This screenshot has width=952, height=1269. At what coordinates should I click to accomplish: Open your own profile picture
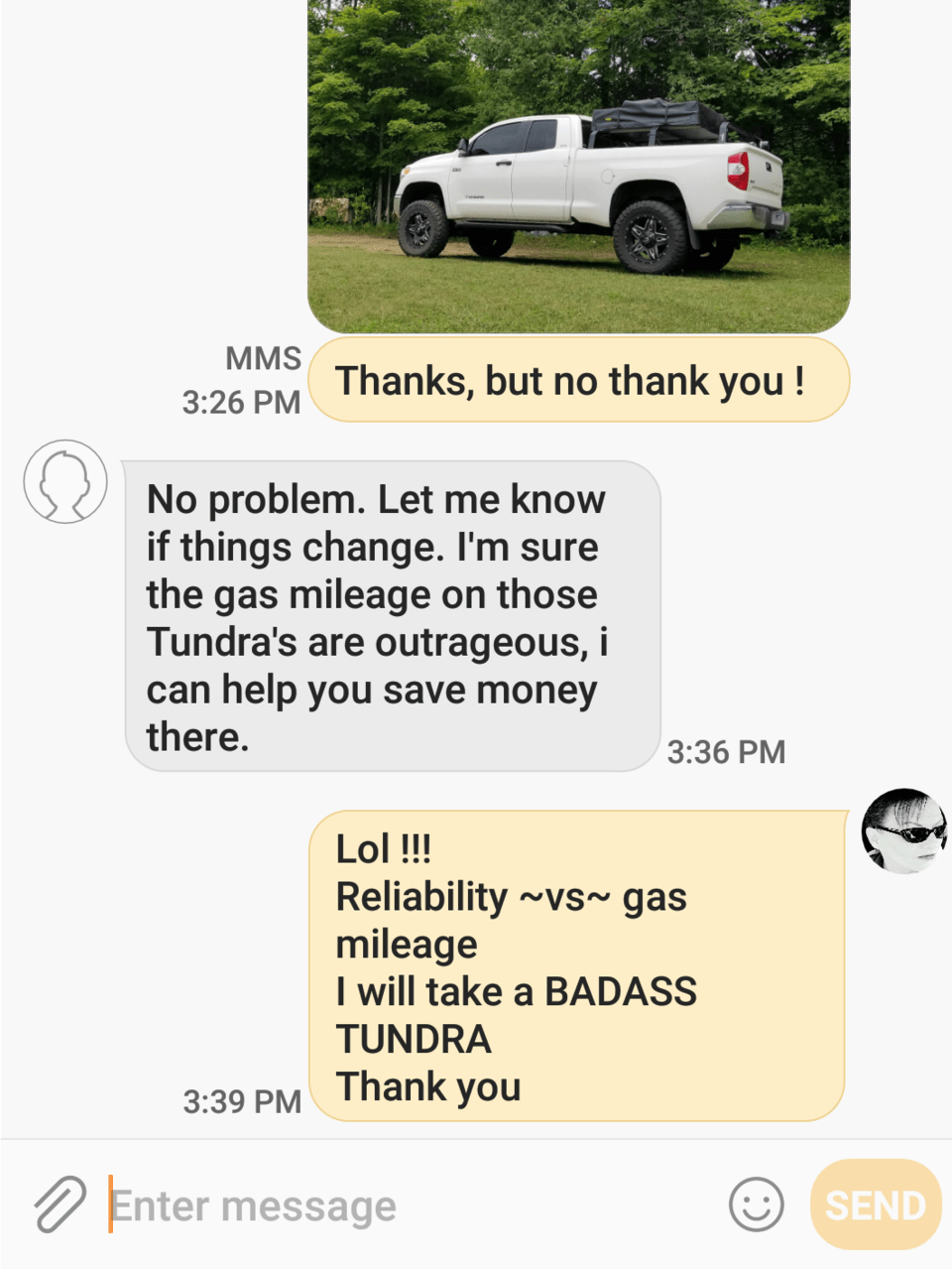[903, 831]
